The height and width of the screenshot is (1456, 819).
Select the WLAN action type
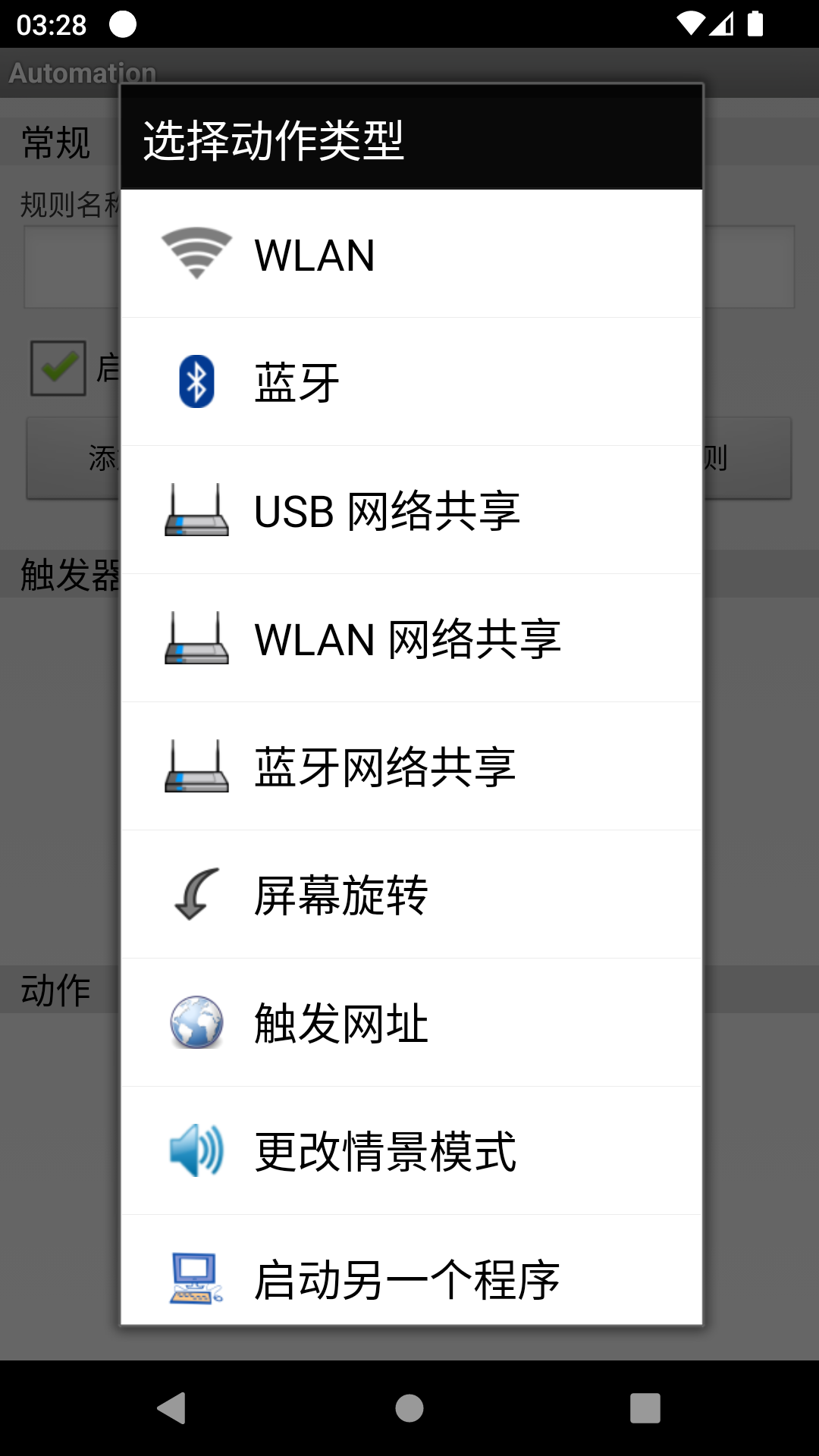411,255
